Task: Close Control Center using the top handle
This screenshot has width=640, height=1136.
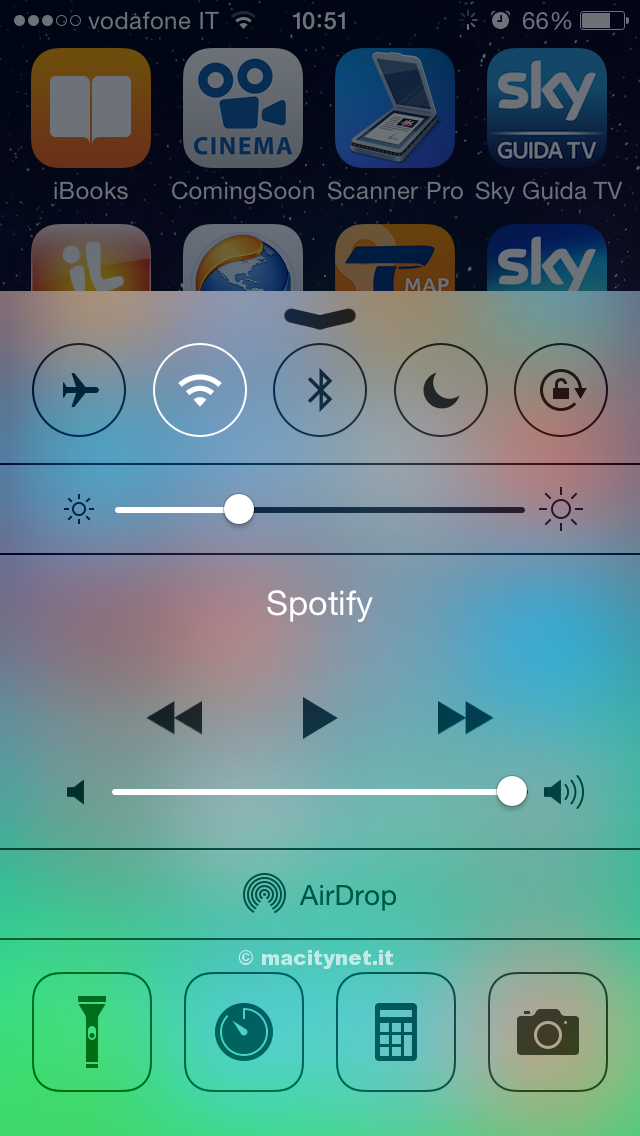Action: tap(320, 318)
